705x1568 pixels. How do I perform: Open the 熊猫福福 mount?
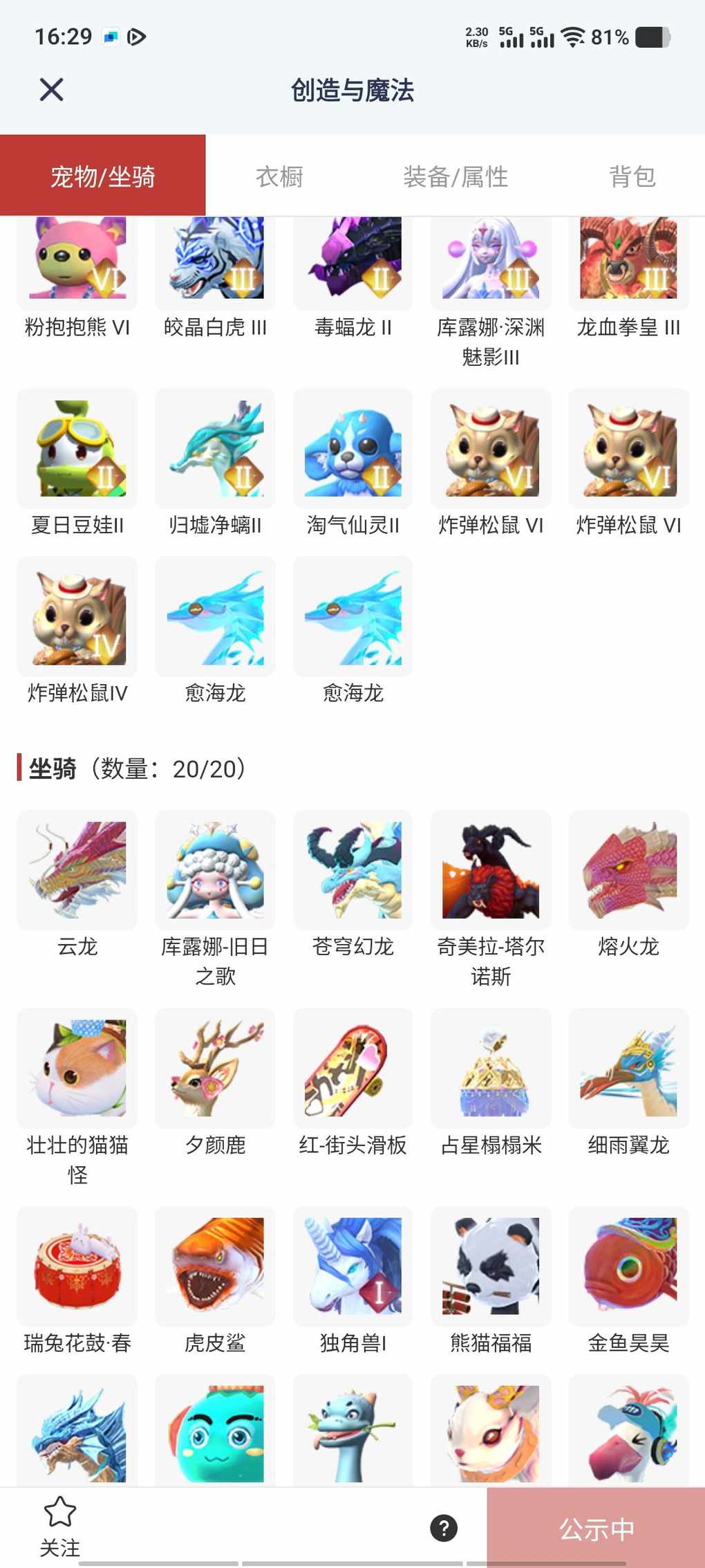coord(491,1266)
